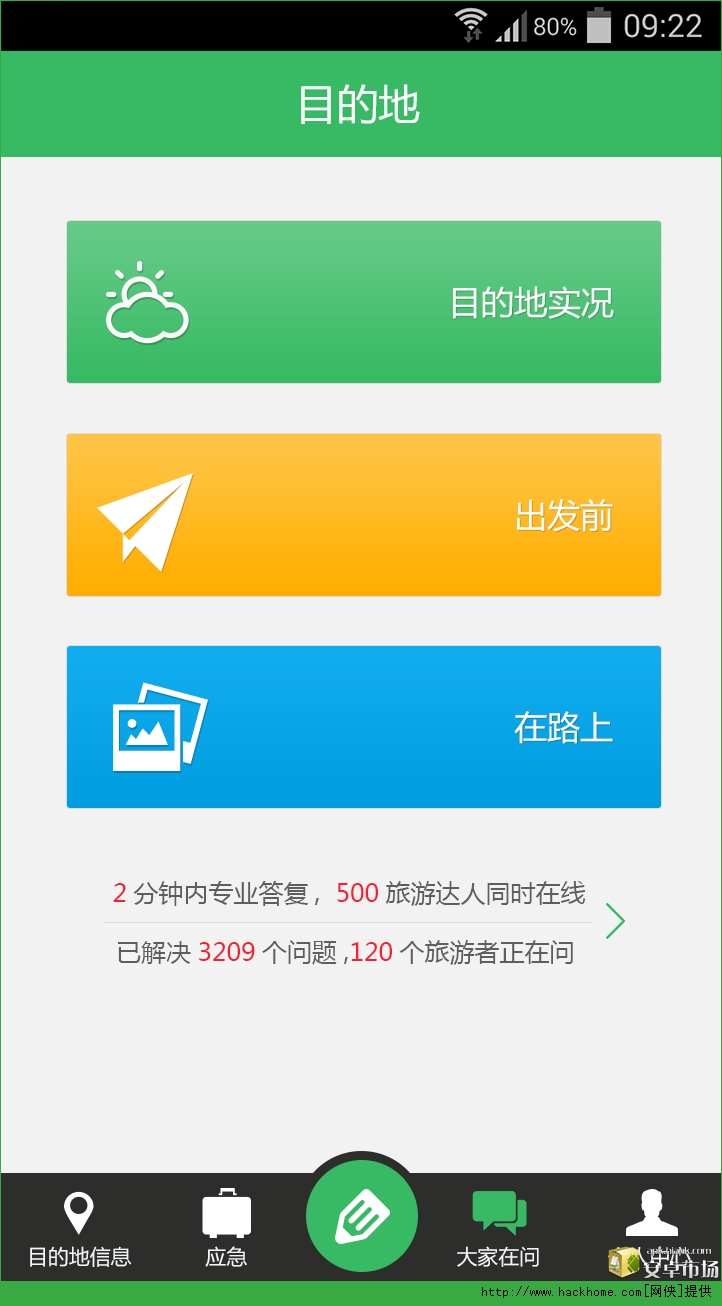Image resolution: width=722 pixels, height=1306 pixels.
Task: Open the 在路上 card
Action: (x=363, y=727)
